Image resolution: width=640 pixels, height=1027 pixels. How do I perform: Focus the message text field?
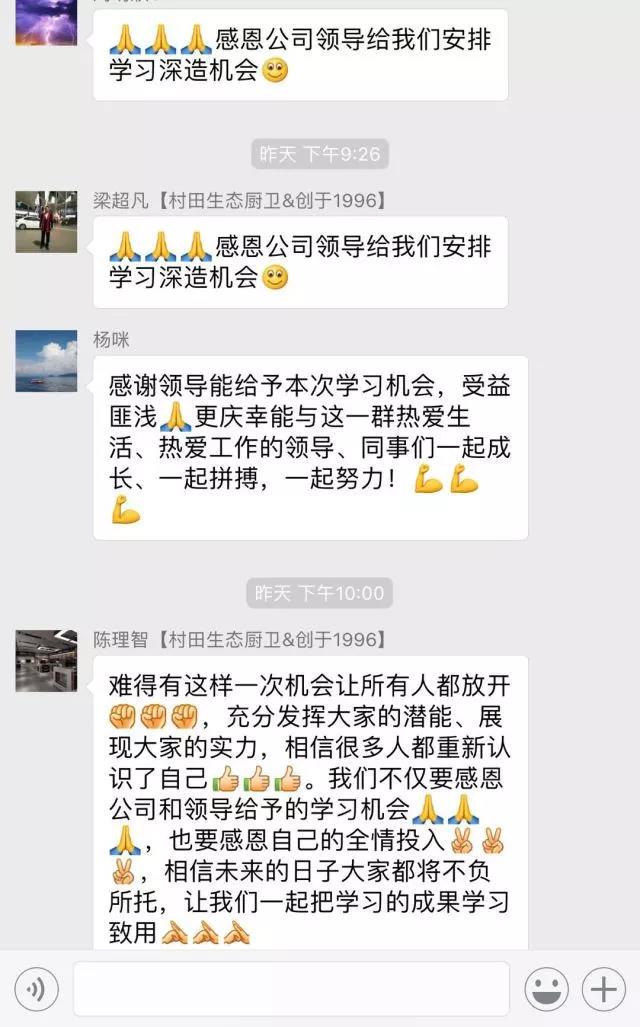point(291,989)
